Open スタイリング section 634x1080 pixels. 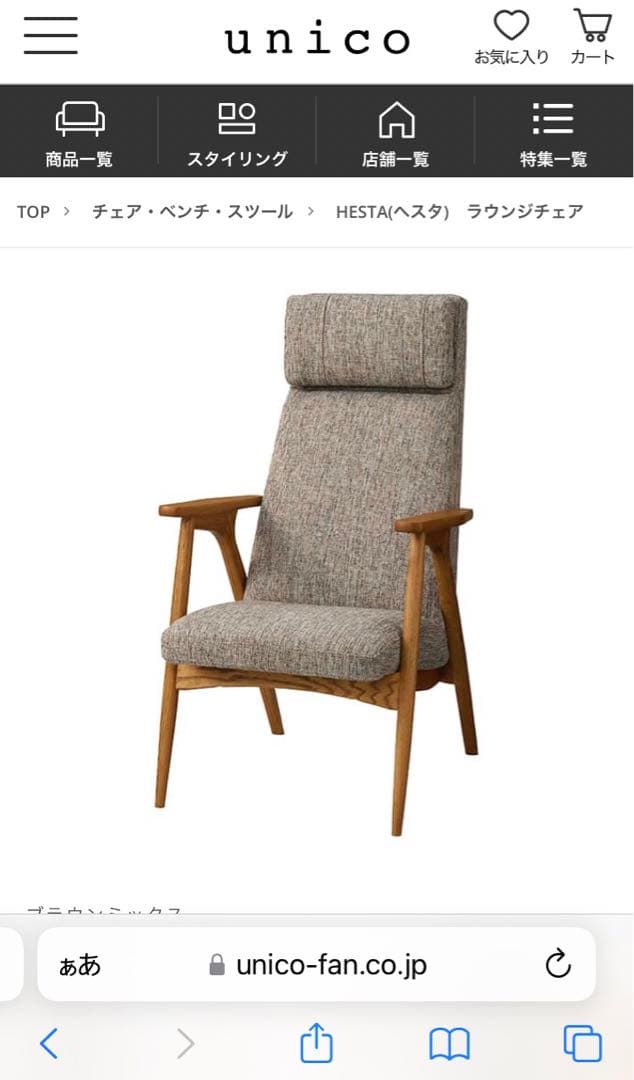[237, 132]
